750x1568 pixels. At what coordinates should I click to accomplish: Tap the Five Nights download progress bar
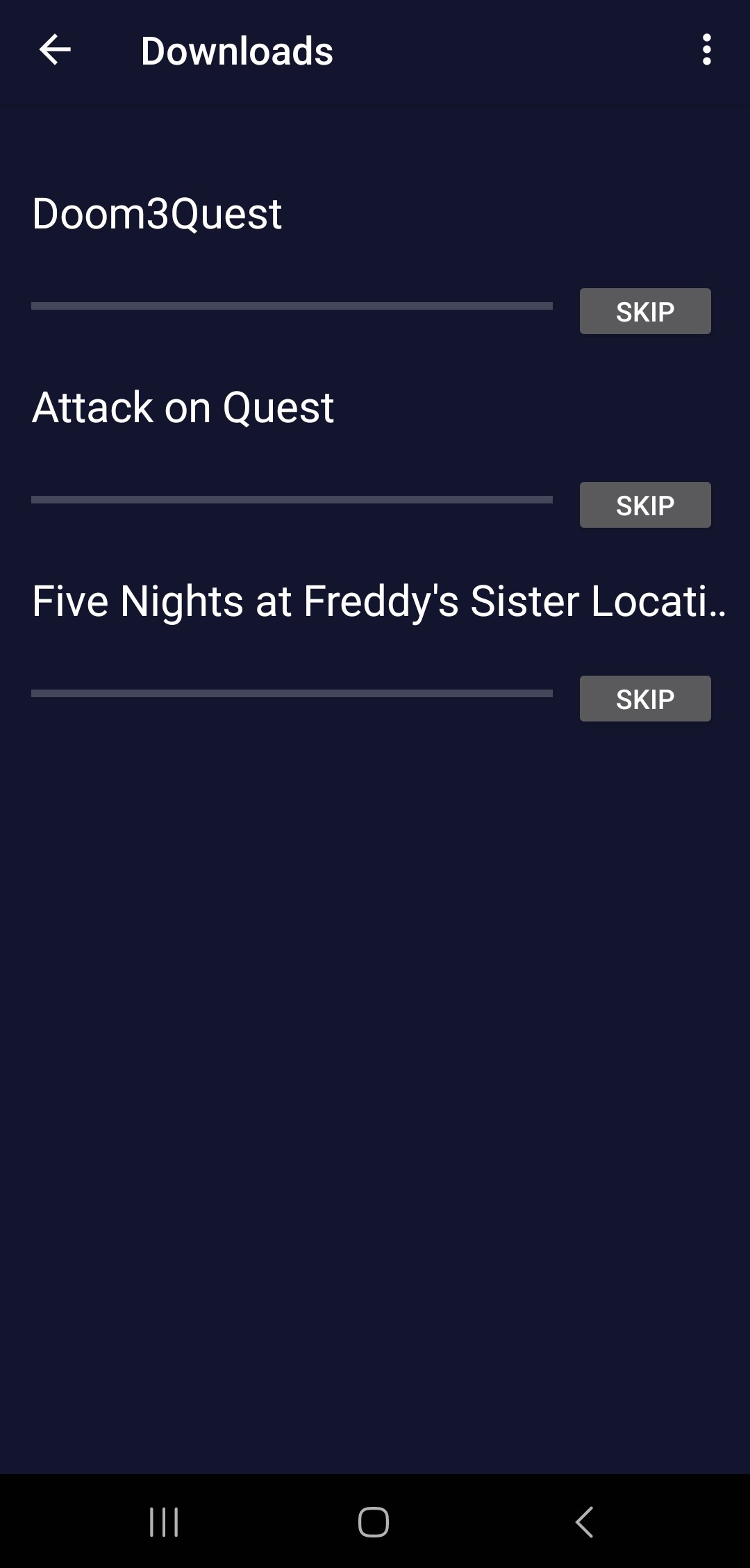click(x=292, y=692)
